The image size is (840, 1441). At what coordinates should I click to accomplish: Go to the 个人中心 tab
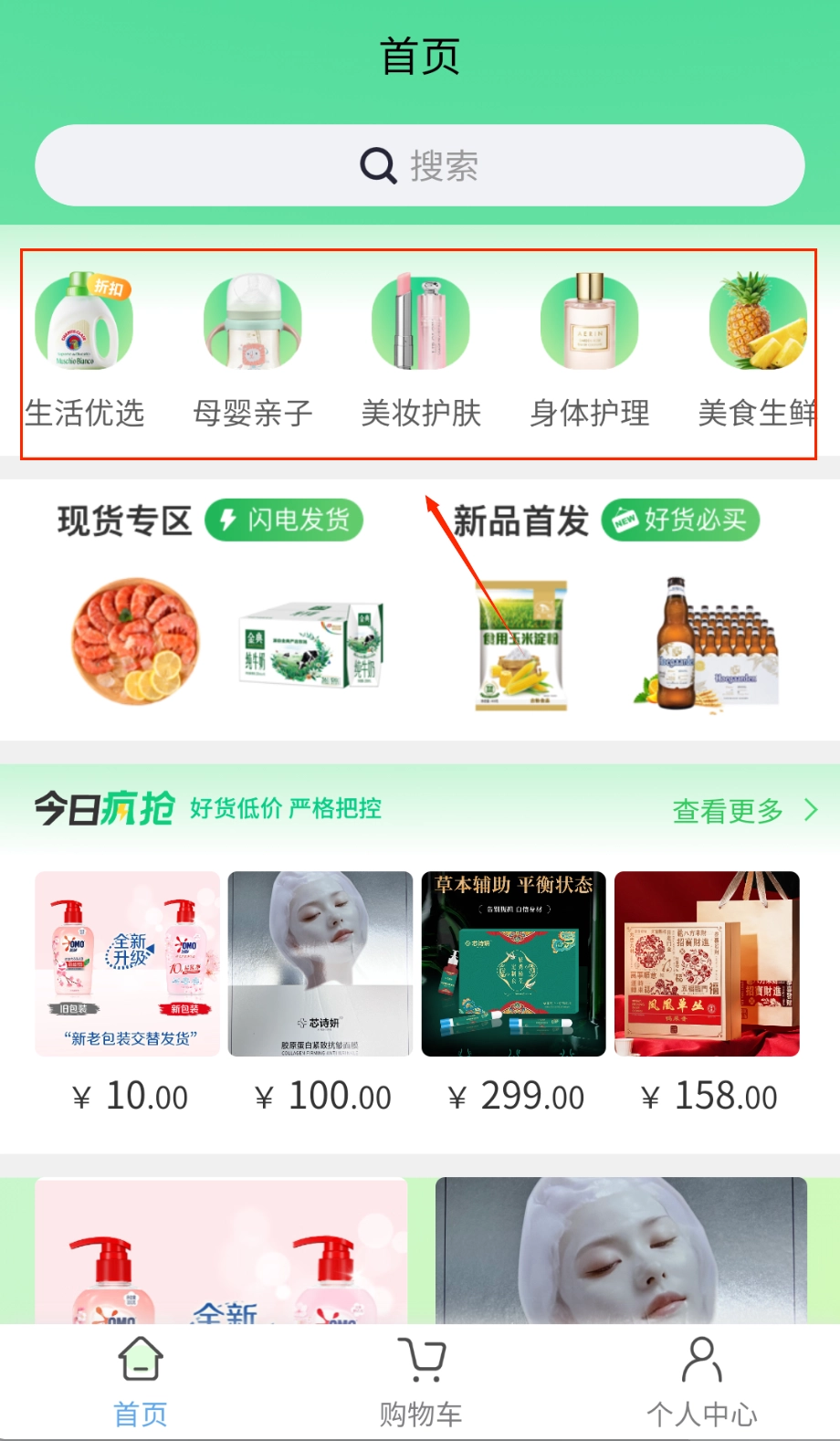(x=701, y=1382)
